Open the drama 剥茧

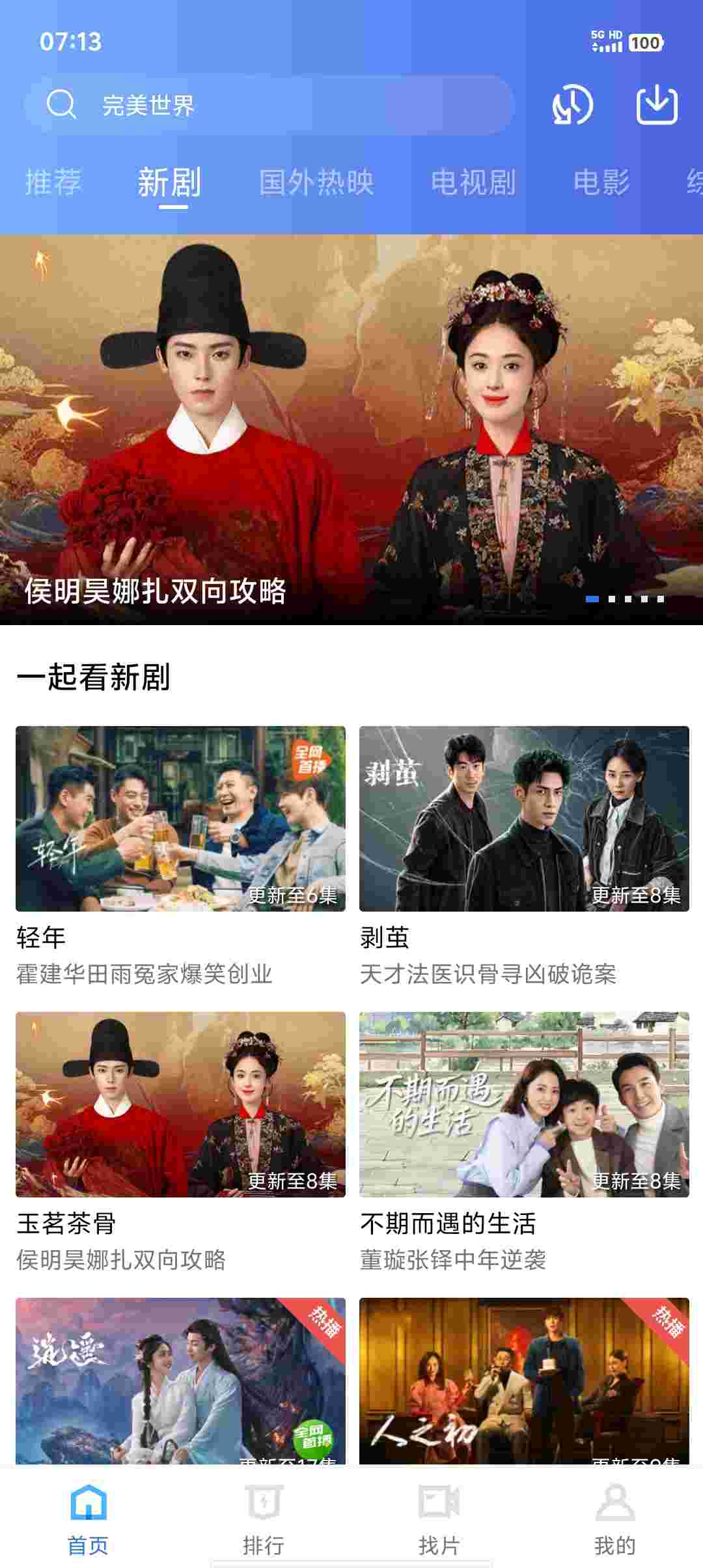(x=524, y=819)
